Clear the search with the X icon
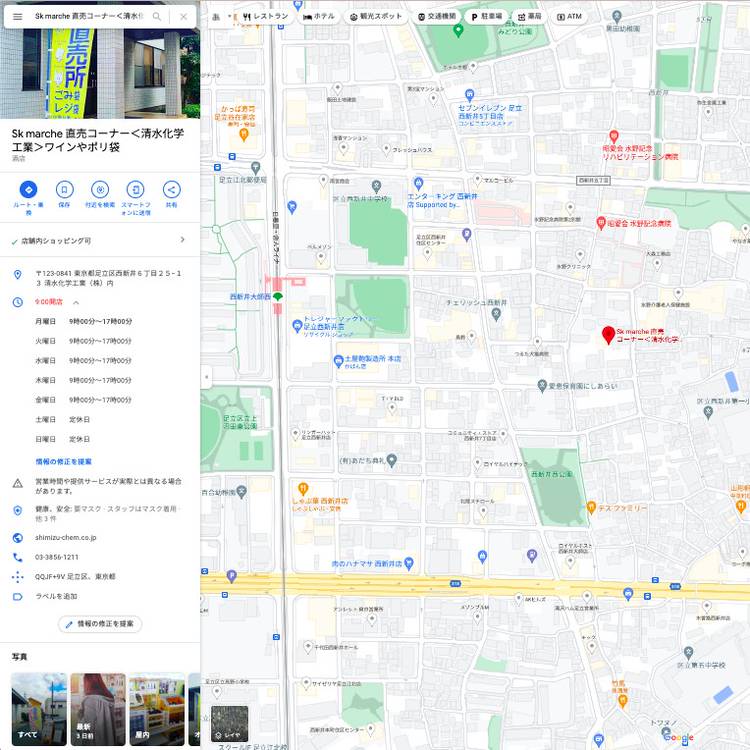Viewport: 750px width, 750px height. [x=183, y=17]
